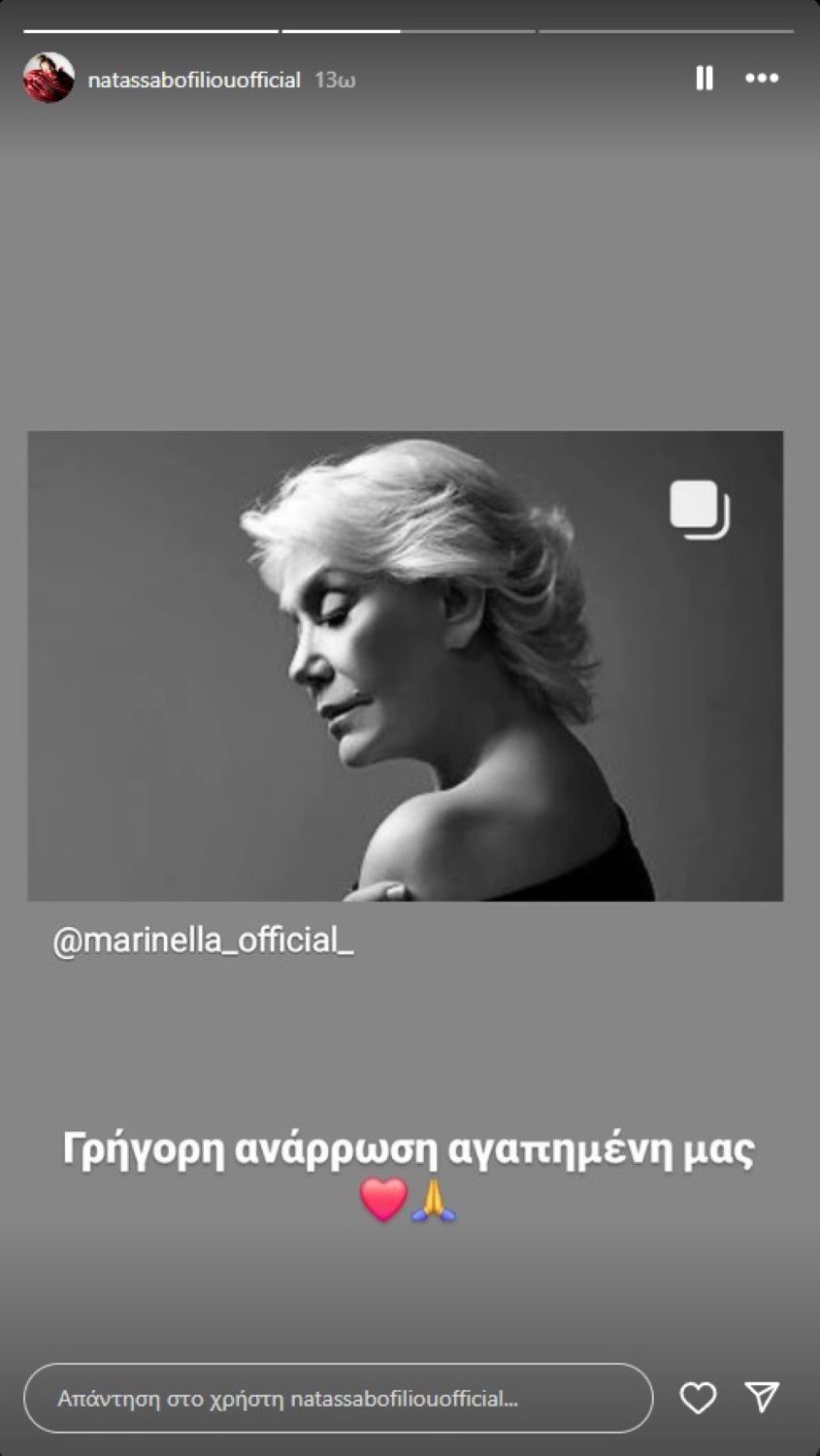Open the story overflow menu
This screenshot has width=820, height=1456.
click(x=762, y=79)
